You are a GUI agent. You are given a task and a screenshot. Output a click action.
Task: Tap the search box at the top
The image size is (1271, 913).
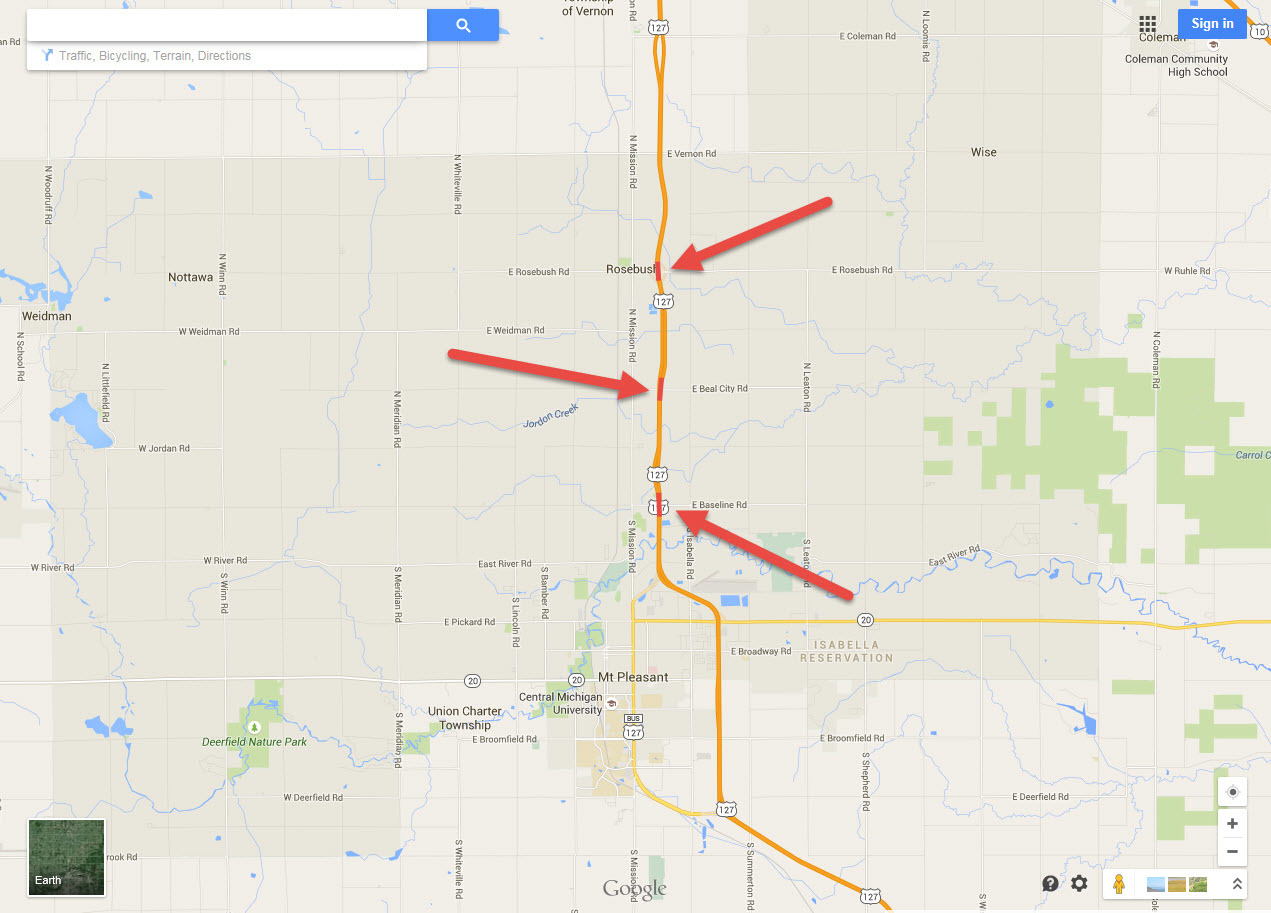click(227, 25)
